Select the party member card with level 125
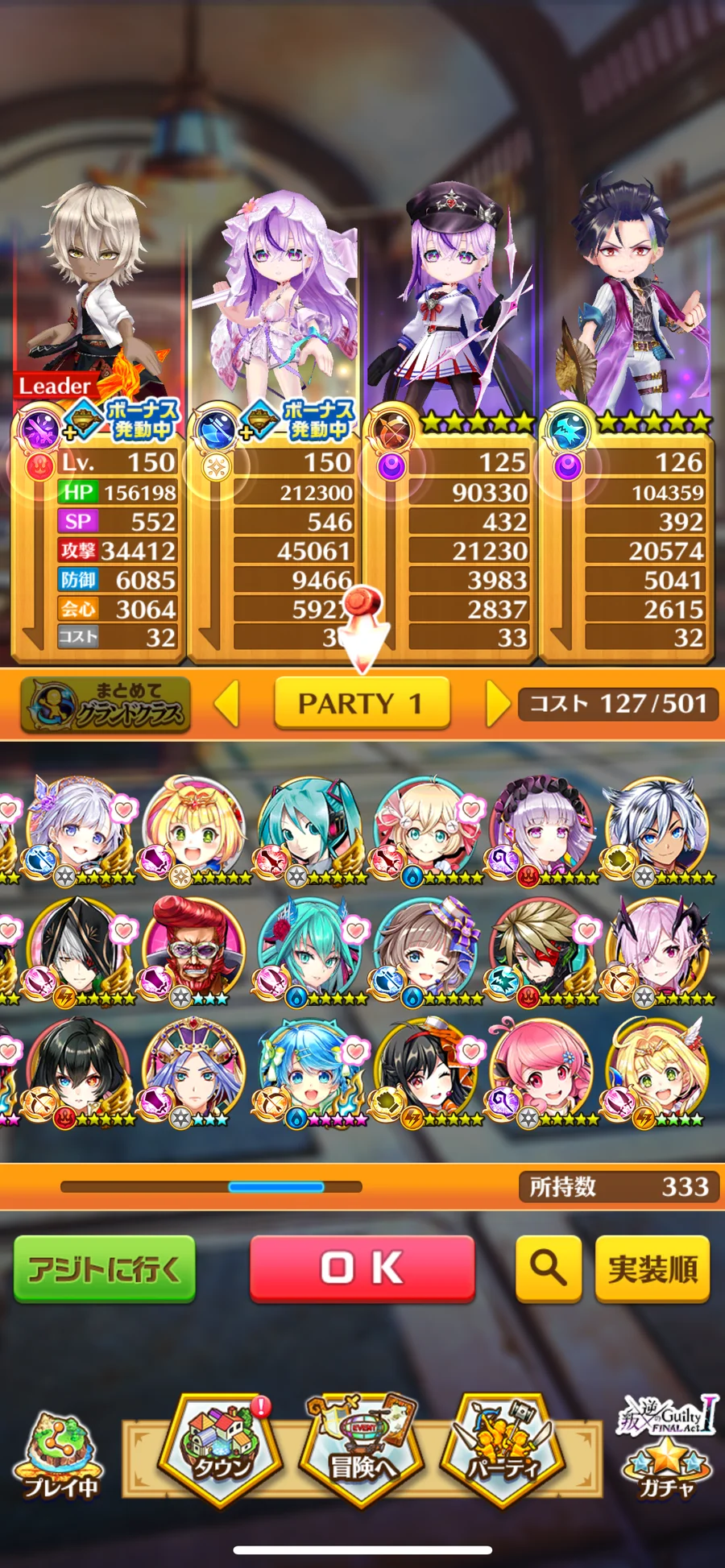The width and height of the screenshot is (725, 1568). point(449,419)
